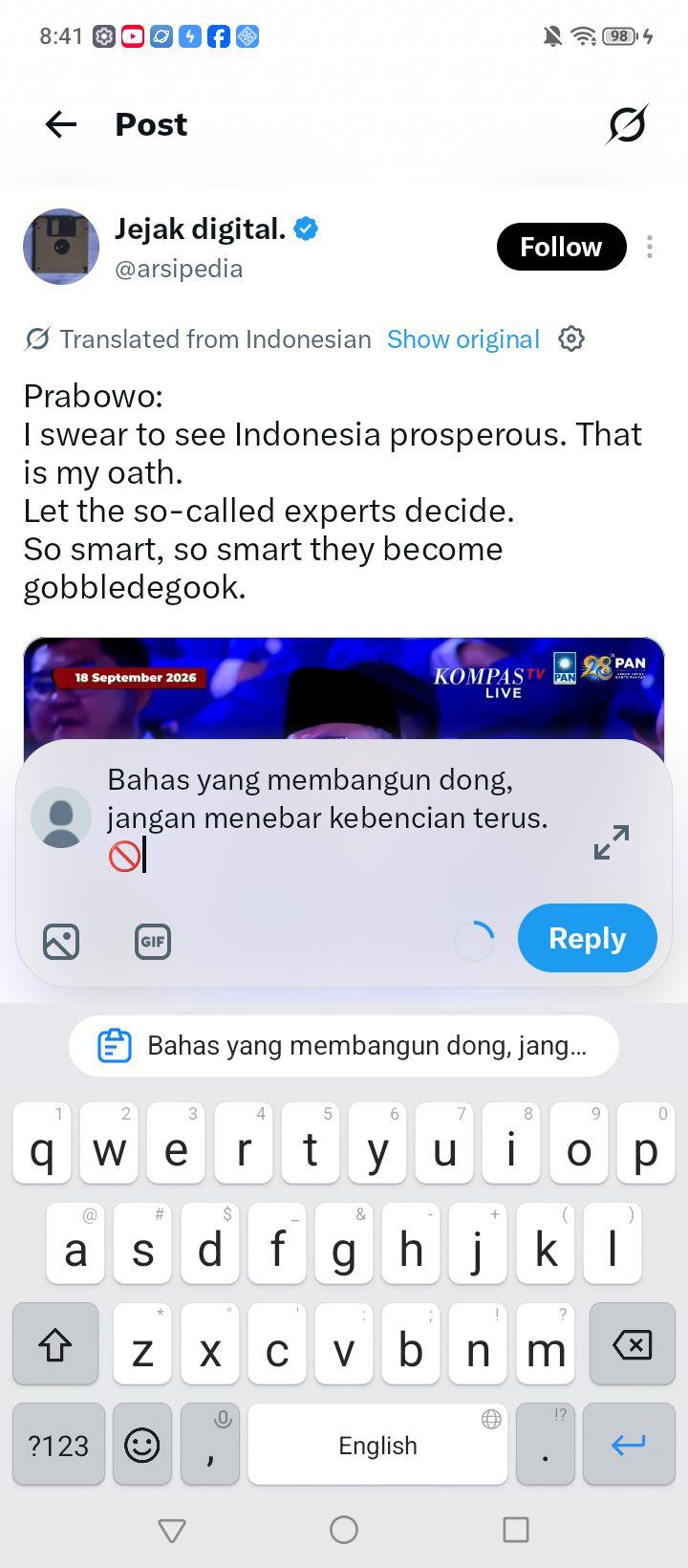Image resolution: width=688 pixels, height=1568 pixels.
Task: Expand the reply composer to full screen
Action: point(612,842)
